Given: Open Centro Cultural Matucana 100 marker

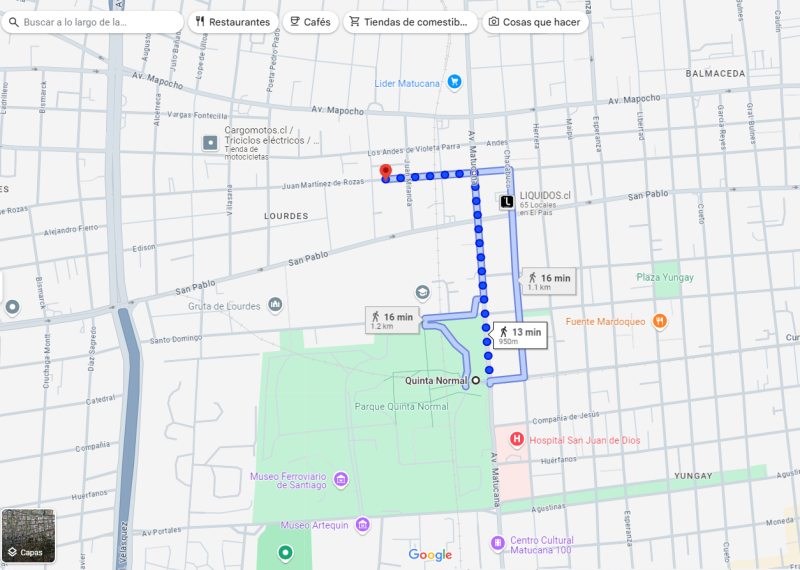Looking at the screenshot, I should 497,543.
